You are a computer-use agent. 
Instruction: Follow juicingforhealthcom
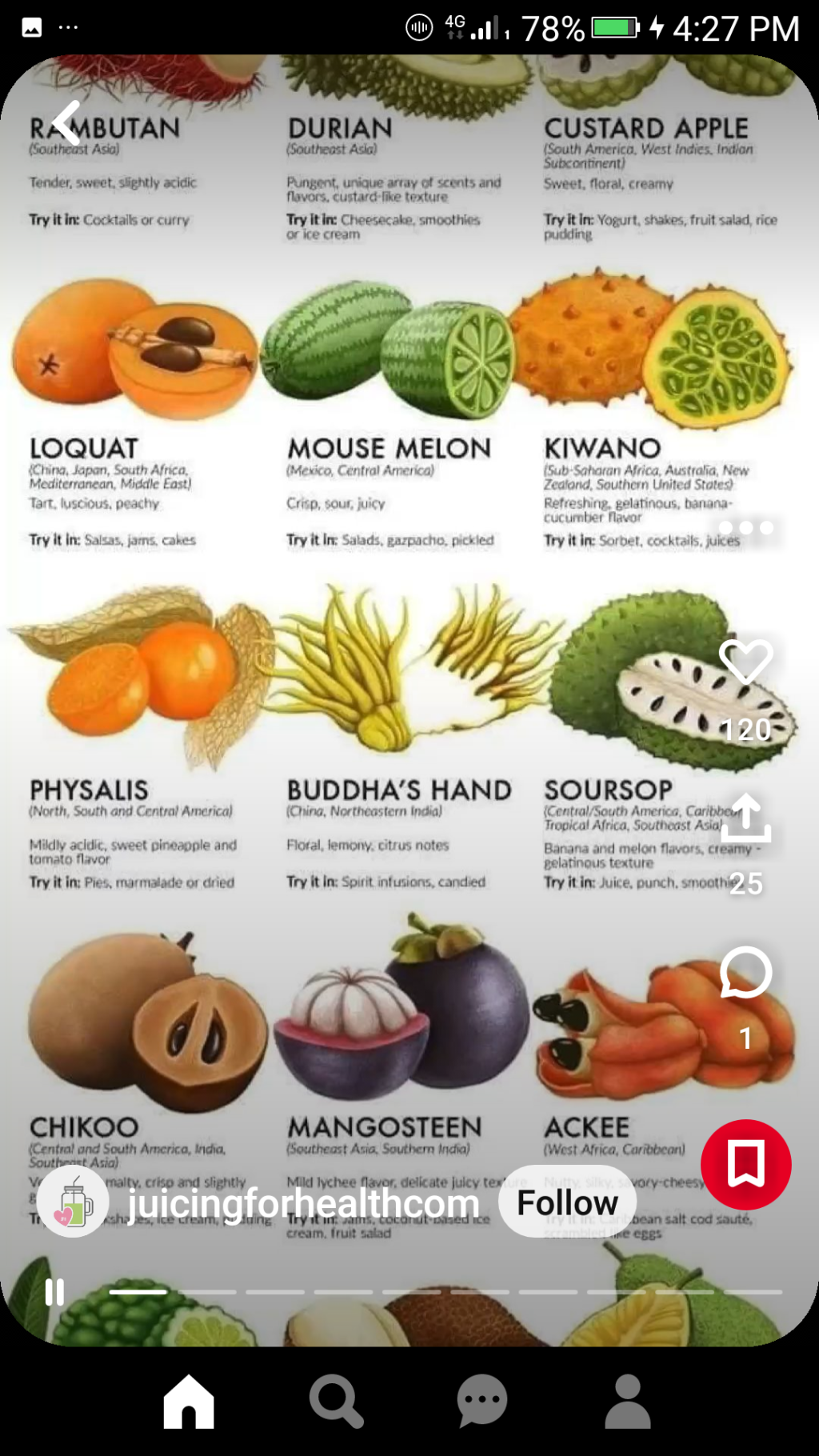coord(567,1202)
